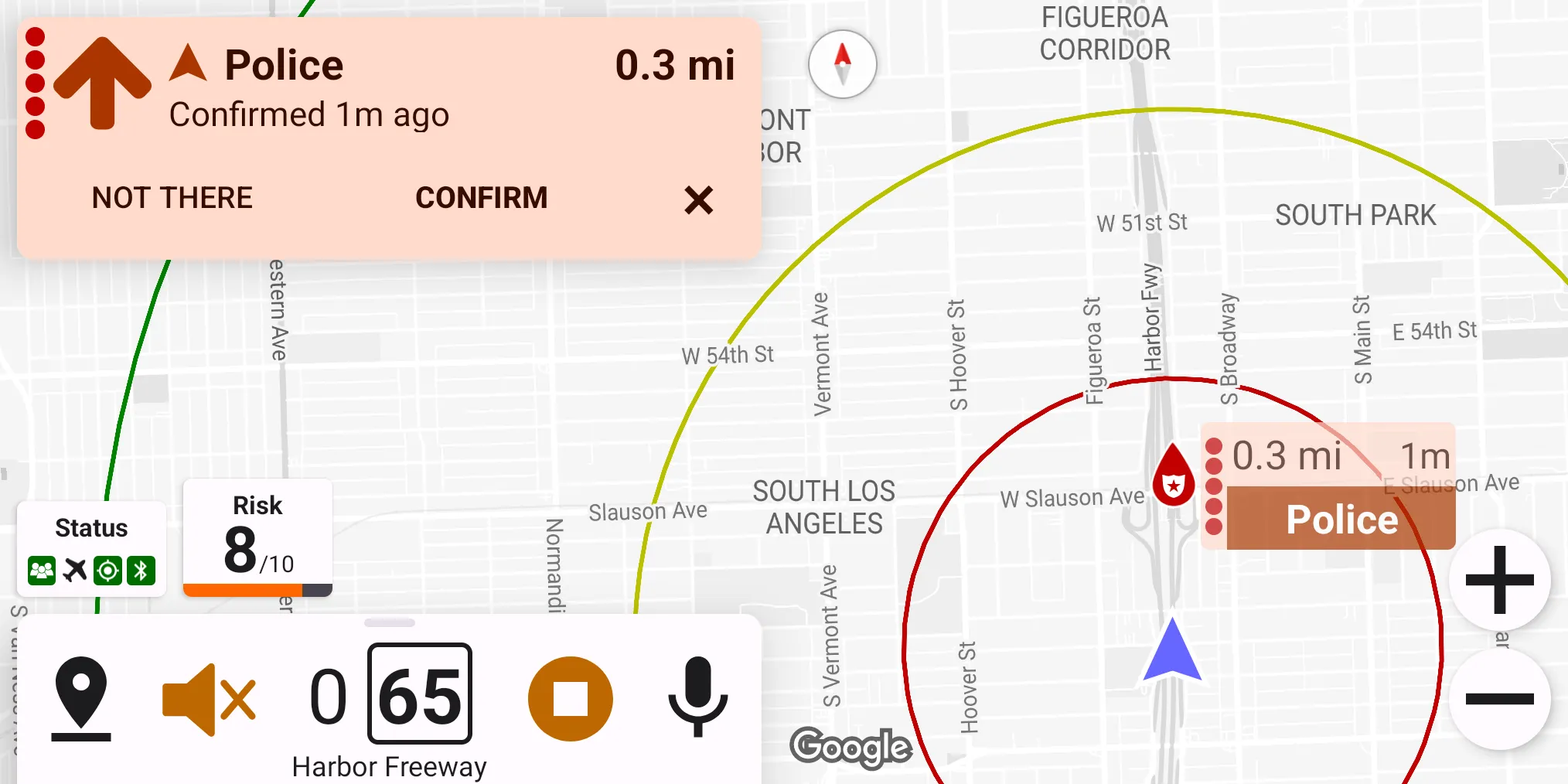Open the location pin marker button
The image size is (1568, 784).
[81, 698]
